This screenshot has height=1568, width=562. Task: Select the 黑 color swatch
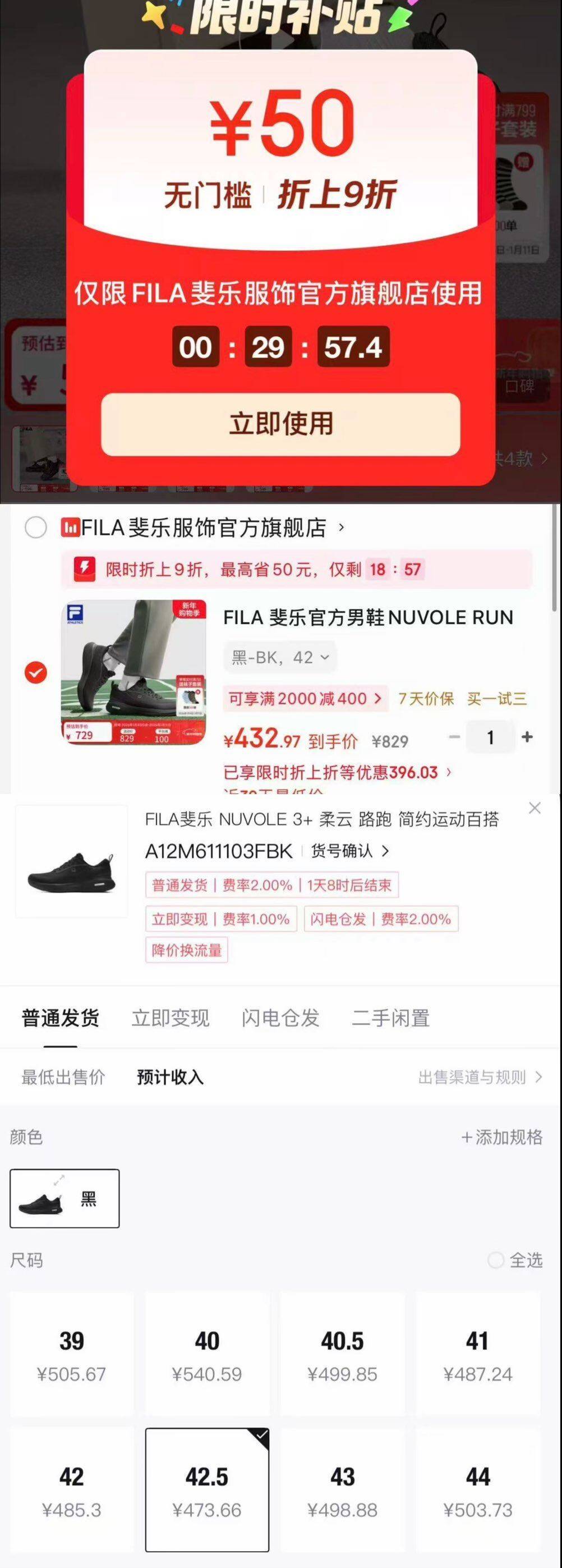coord(65,1198)
